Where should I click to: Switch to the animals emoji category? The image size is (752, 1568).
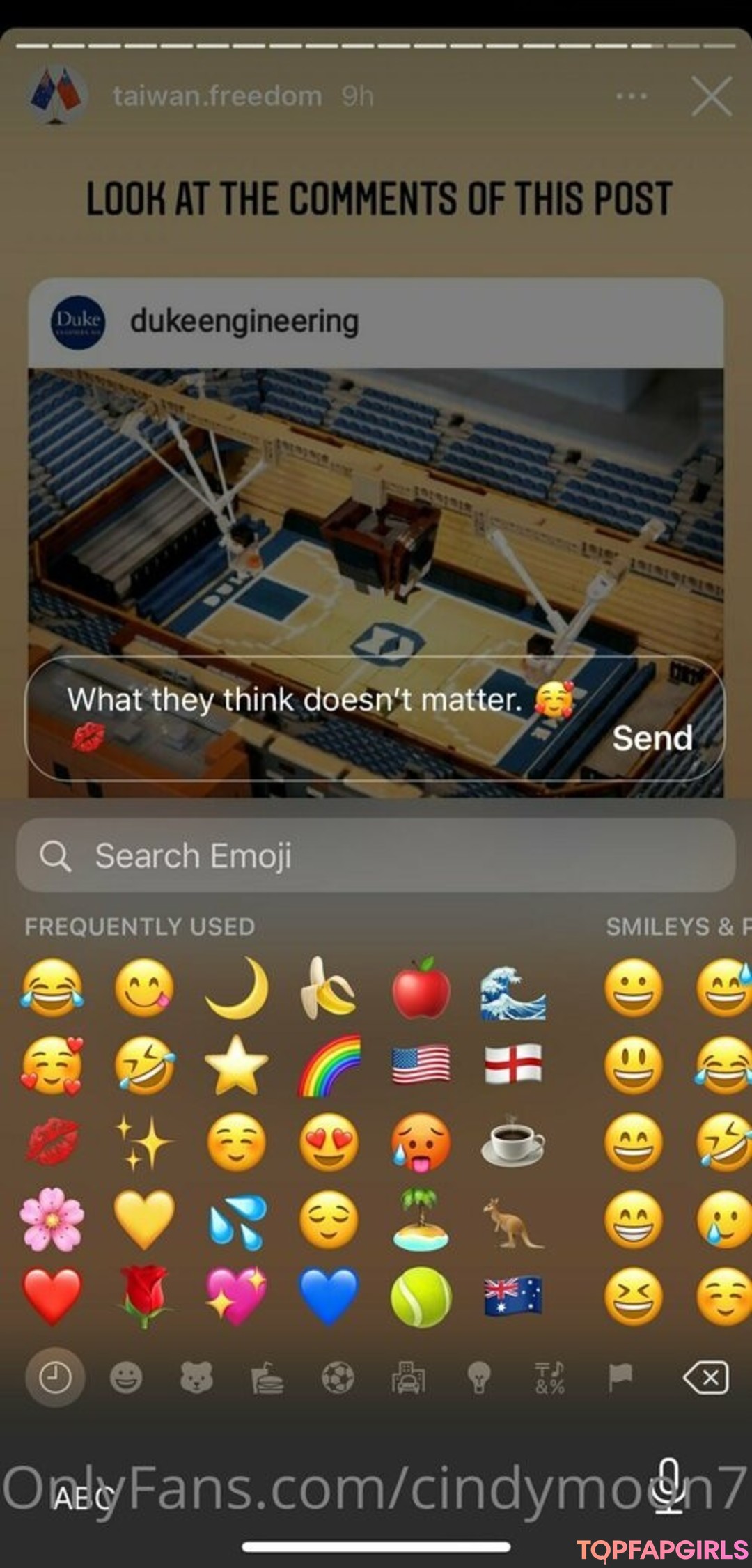pyautogui.click(x=197, y=1377)
